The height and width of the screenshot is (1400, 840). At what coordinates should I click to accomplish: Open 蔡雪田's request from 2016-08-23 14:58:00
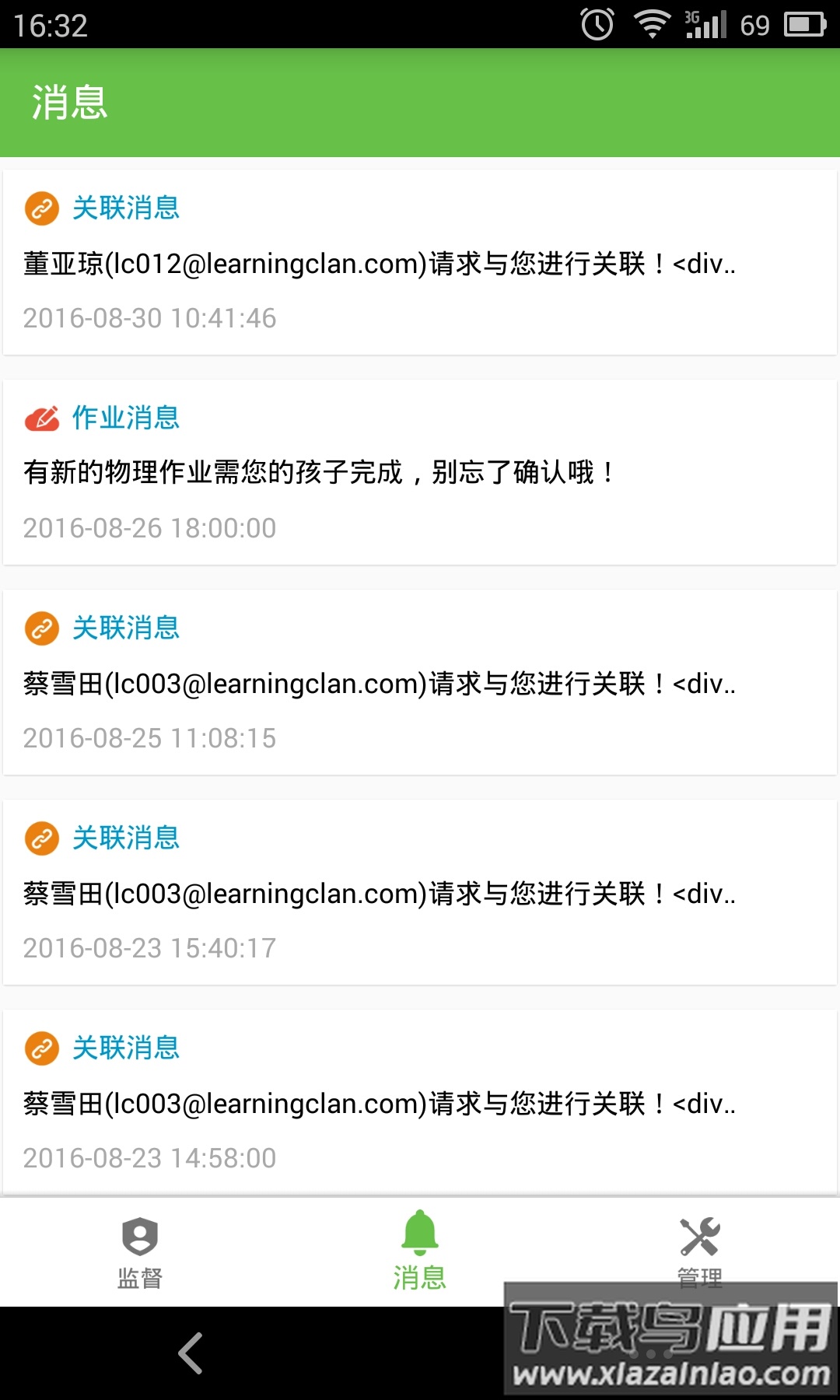pos(420,1103)
